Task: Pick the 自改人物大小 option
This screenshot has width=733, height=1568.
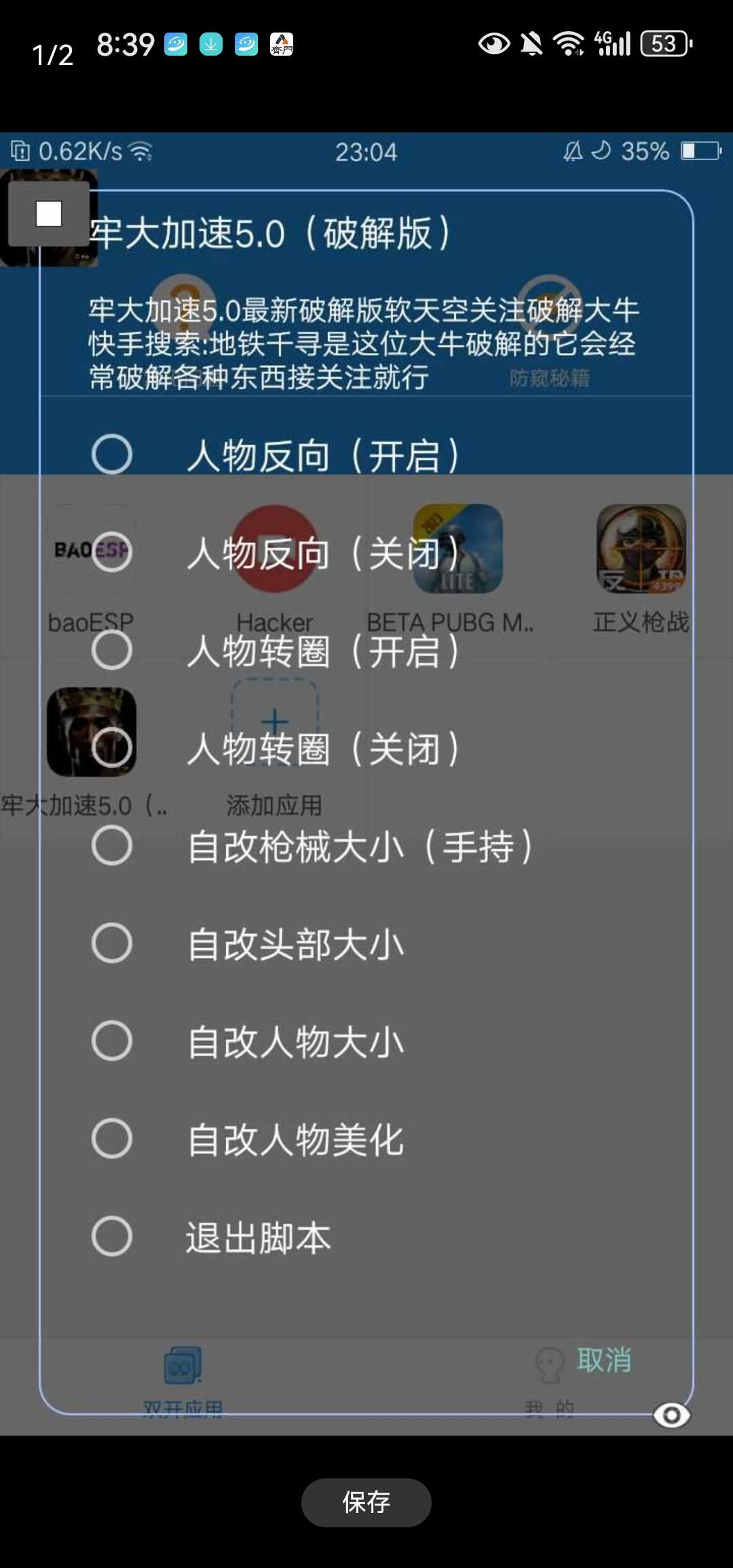Action: pyautogui.click(x=366, y=1041)
